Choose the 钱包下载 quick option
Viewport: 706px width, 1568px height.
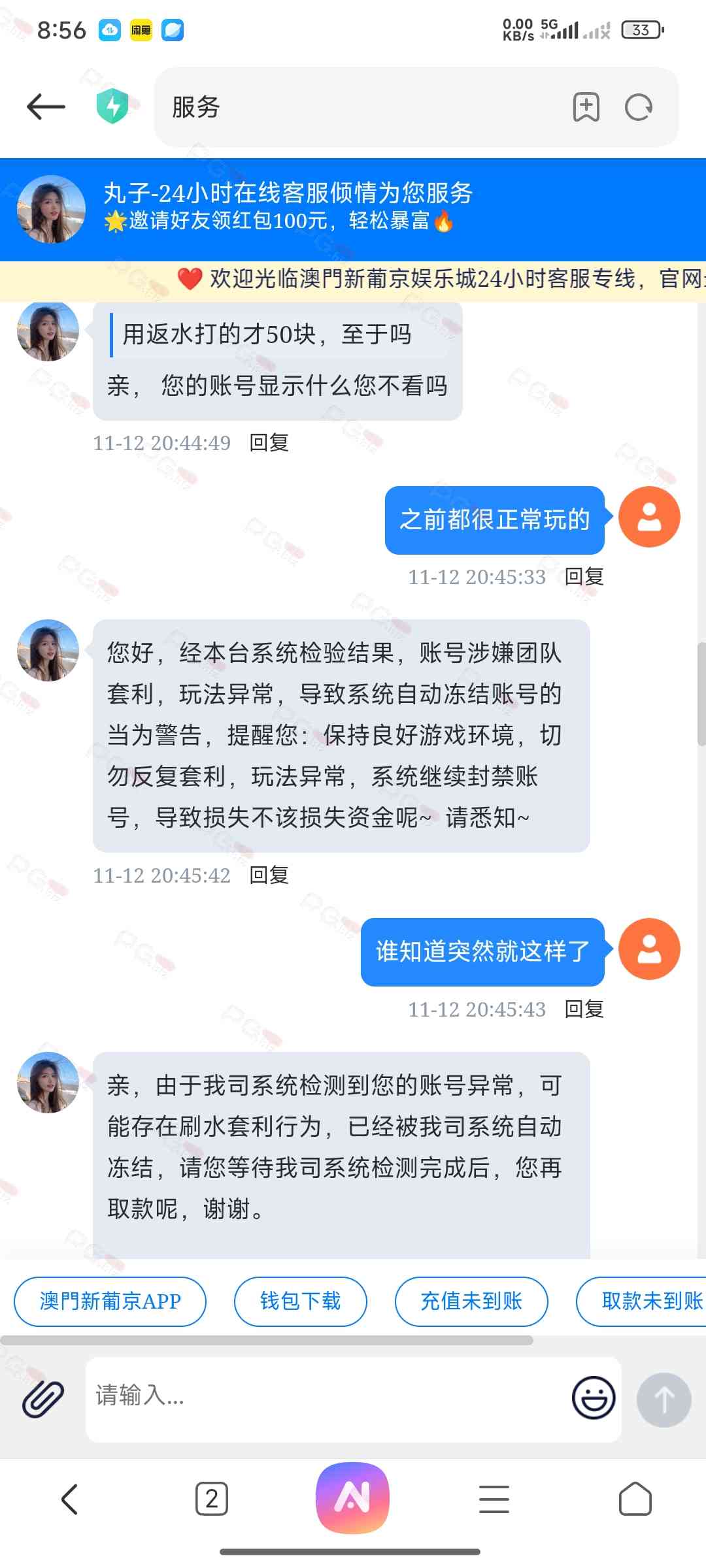[x=301, y=1301]
